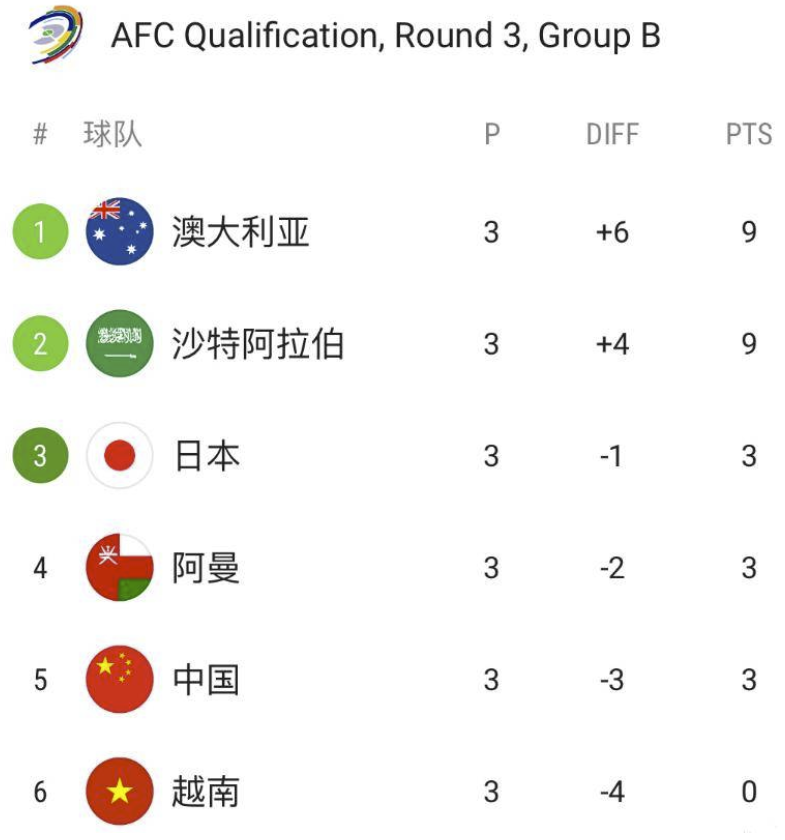Sort by the DIFF column header
Viewport: 785px width, 840px height.
(x=614, y=133)
